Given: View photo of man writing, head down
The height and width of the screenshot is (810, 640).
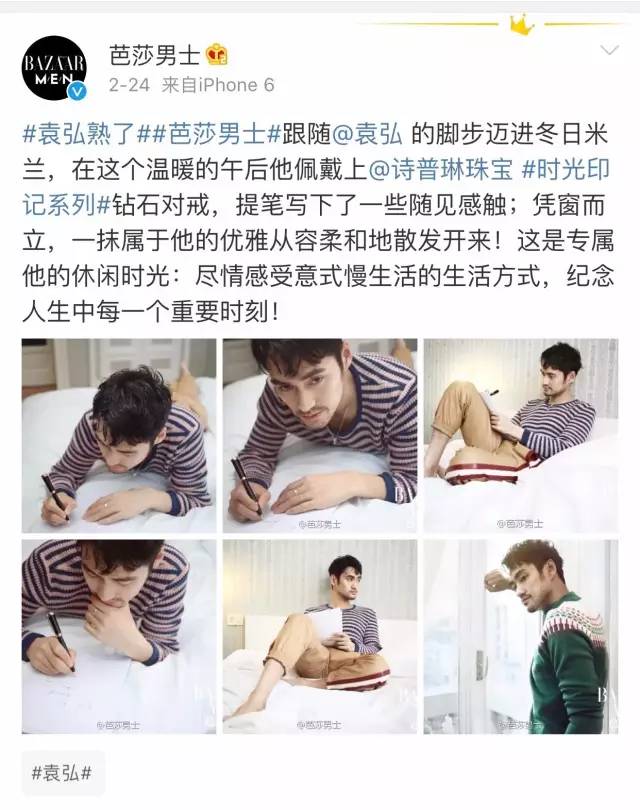Looking at the screenshot, I should coord(119,435).
